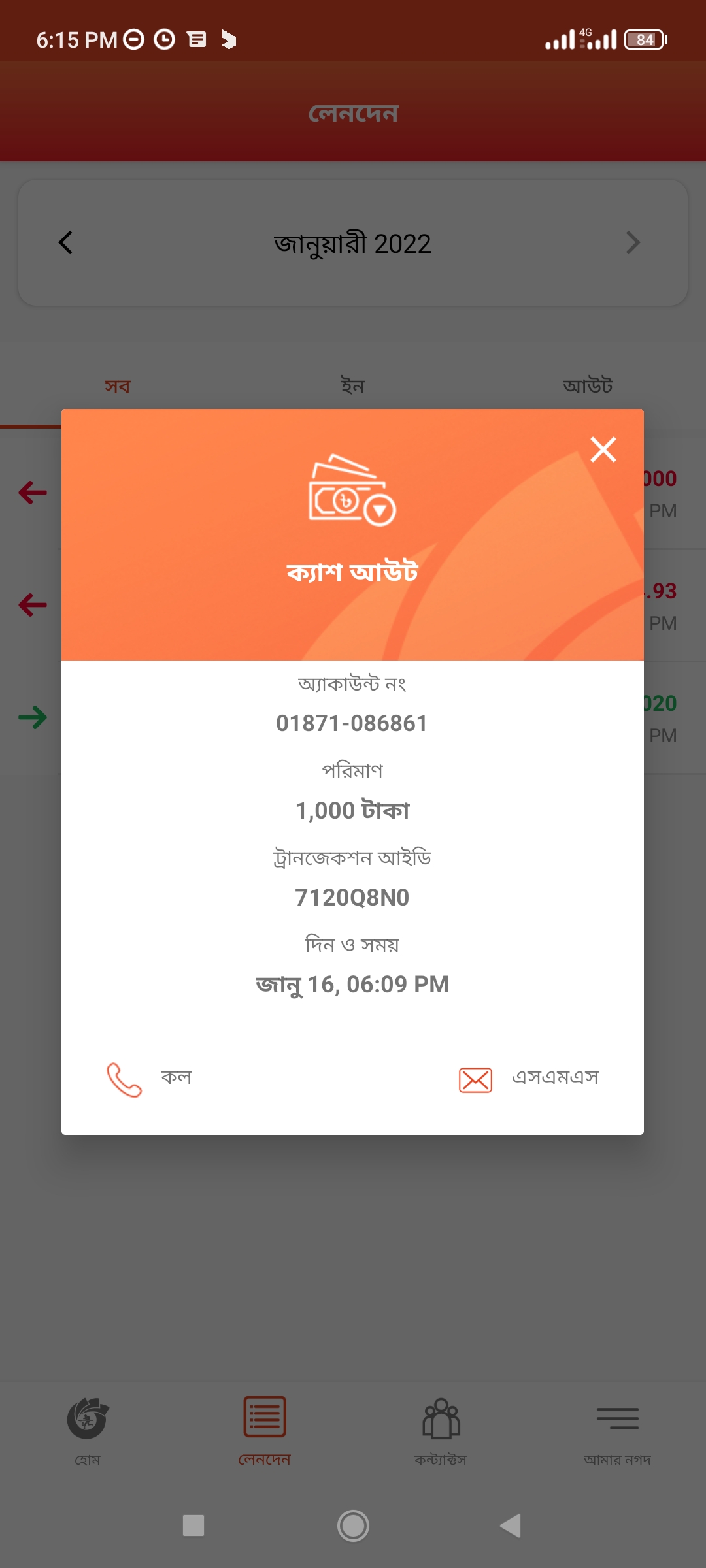This screenshot has width=706, height=1568.
Task: Open the লেনদেন tab in bottom navigation
Action: click(x=265, y=1431)
